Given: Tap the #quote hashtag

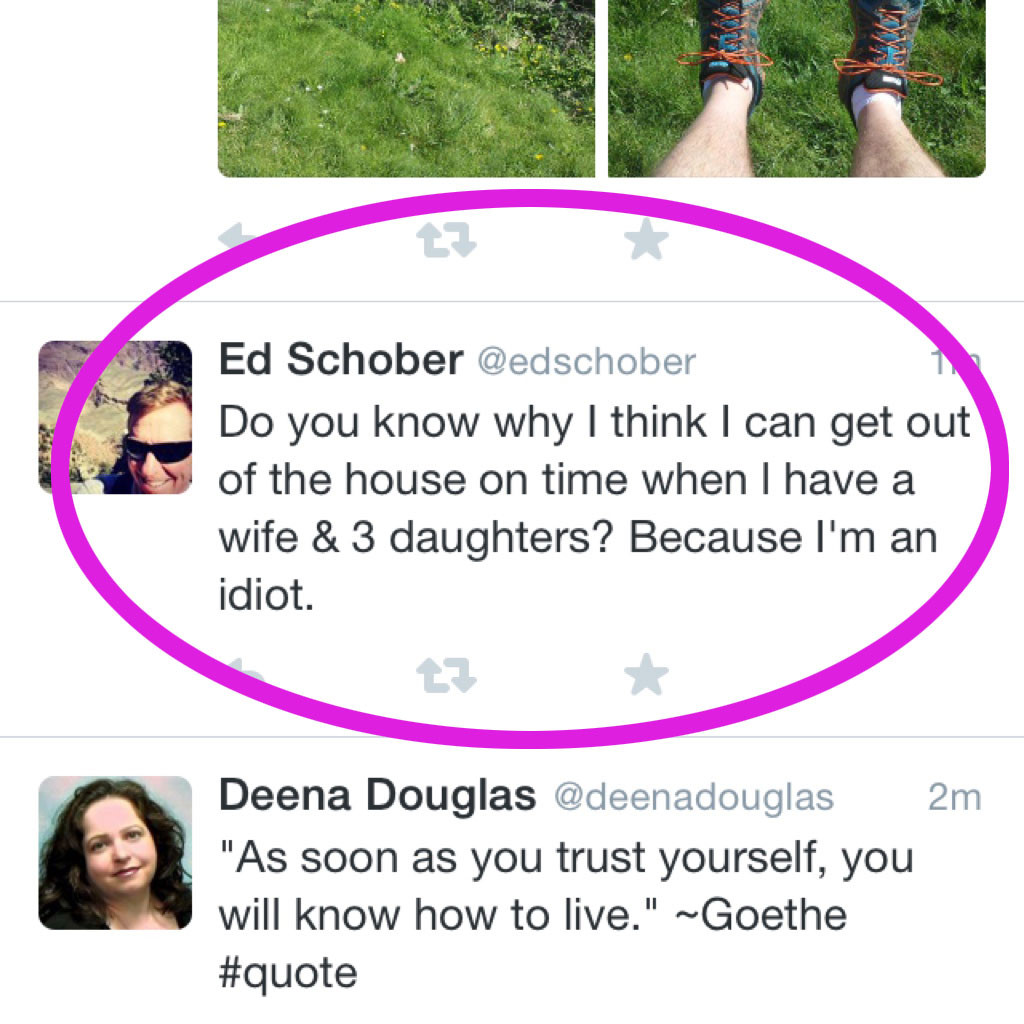Looking at the screenshot, I should click(x=287, y=972).
